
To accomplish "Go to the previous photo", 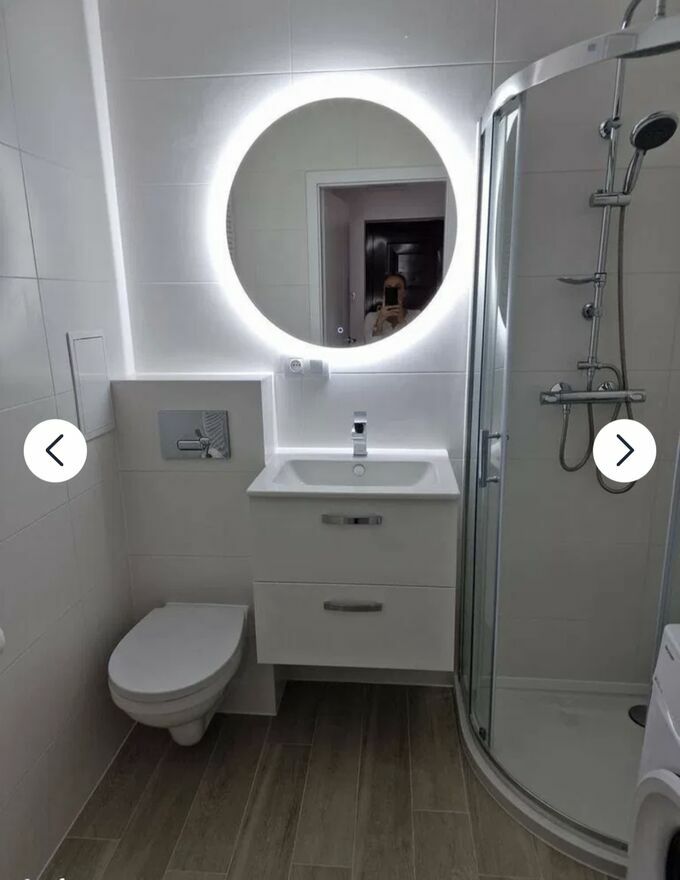I will [55, 450].
